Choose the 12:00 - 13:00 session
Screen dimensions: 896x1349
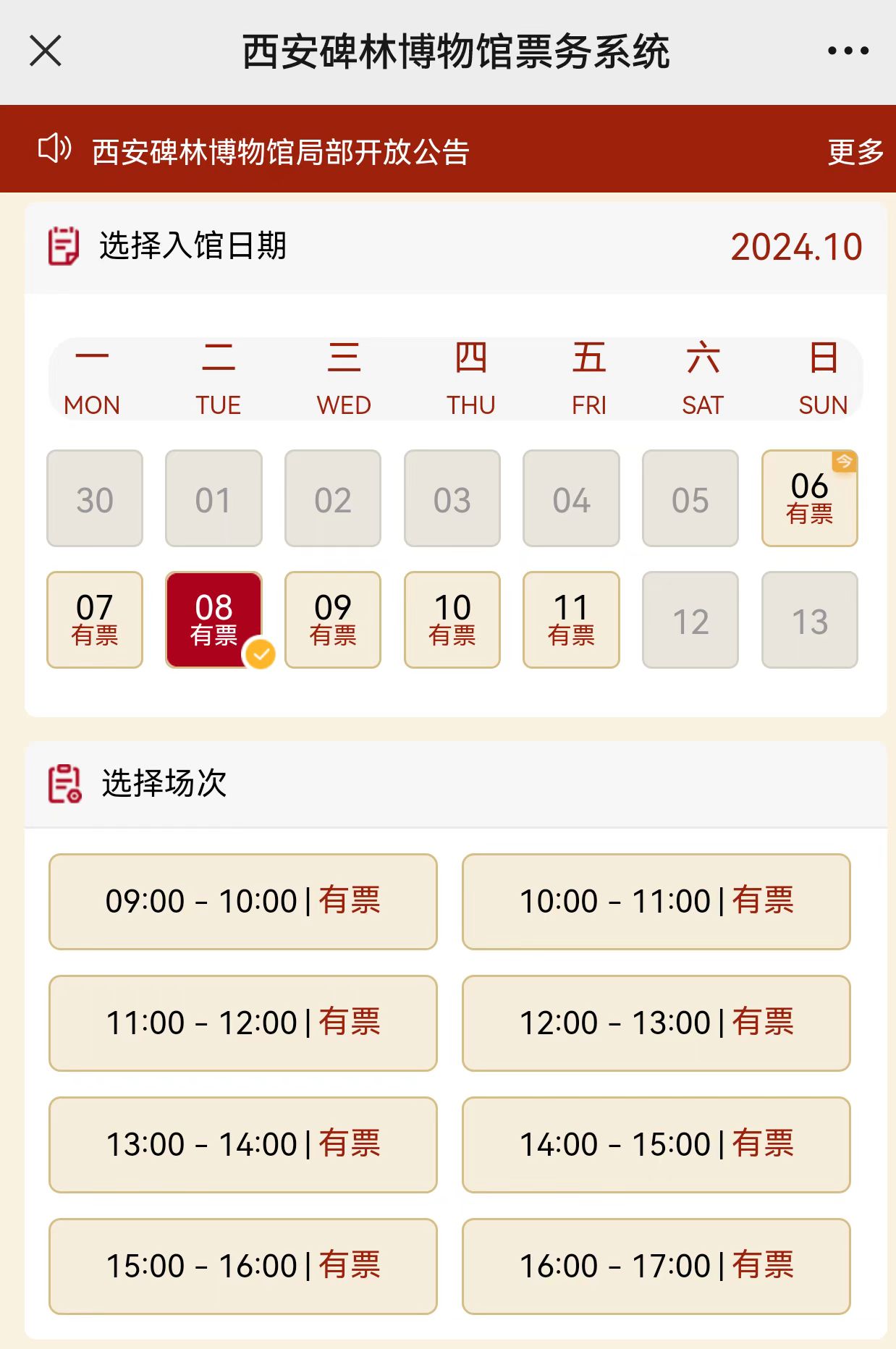(x=656, y=1023)
